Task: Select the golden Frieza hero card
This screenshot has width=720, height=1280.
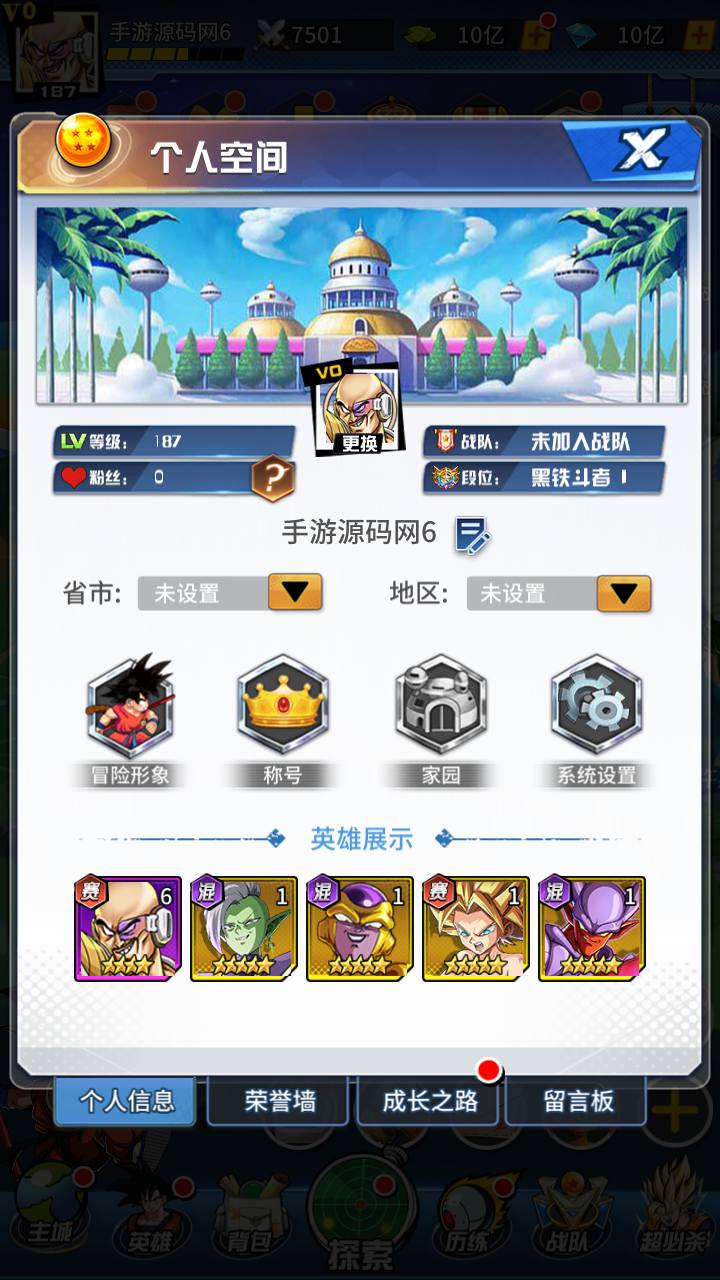Action: (359, 928)
